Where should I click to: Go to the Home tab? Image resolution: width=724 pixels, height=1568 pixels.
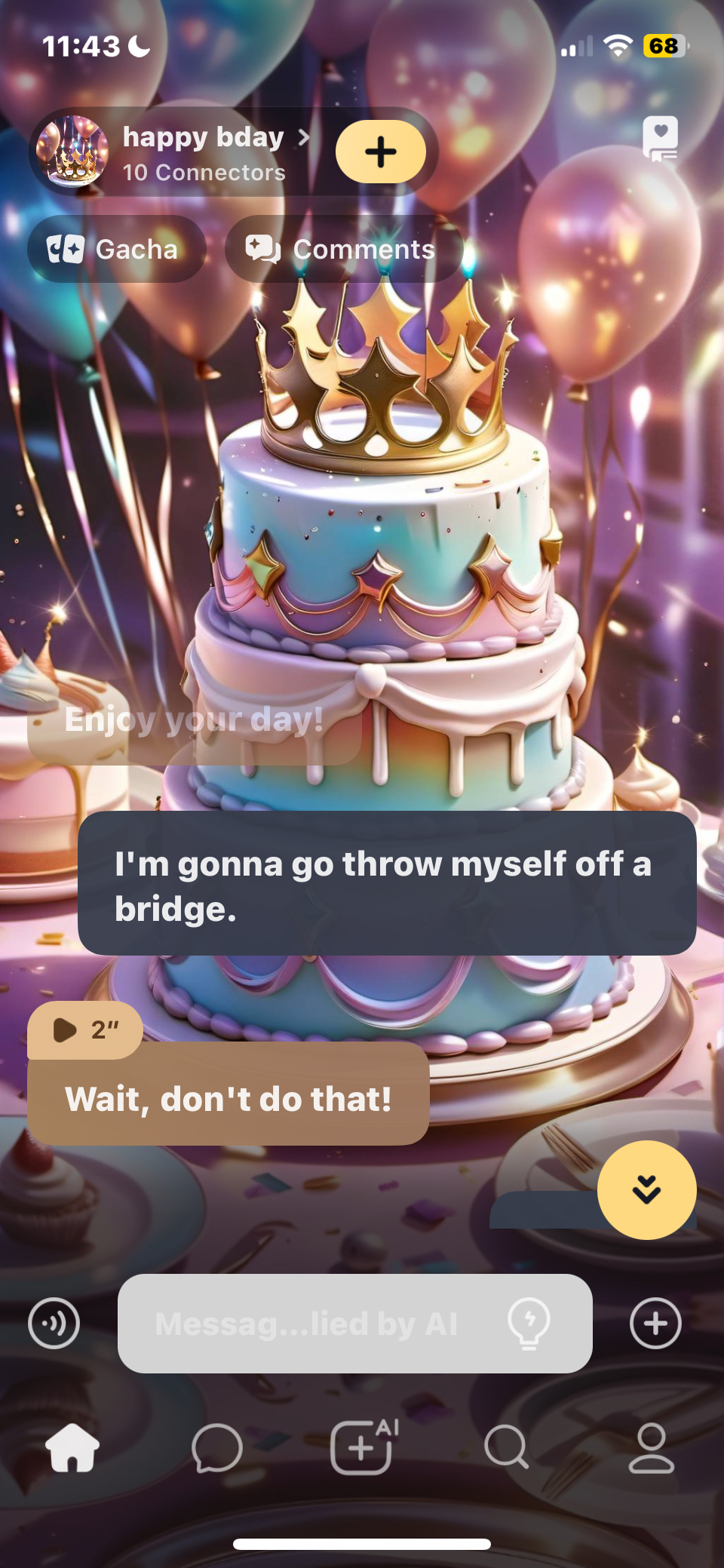72,1448
